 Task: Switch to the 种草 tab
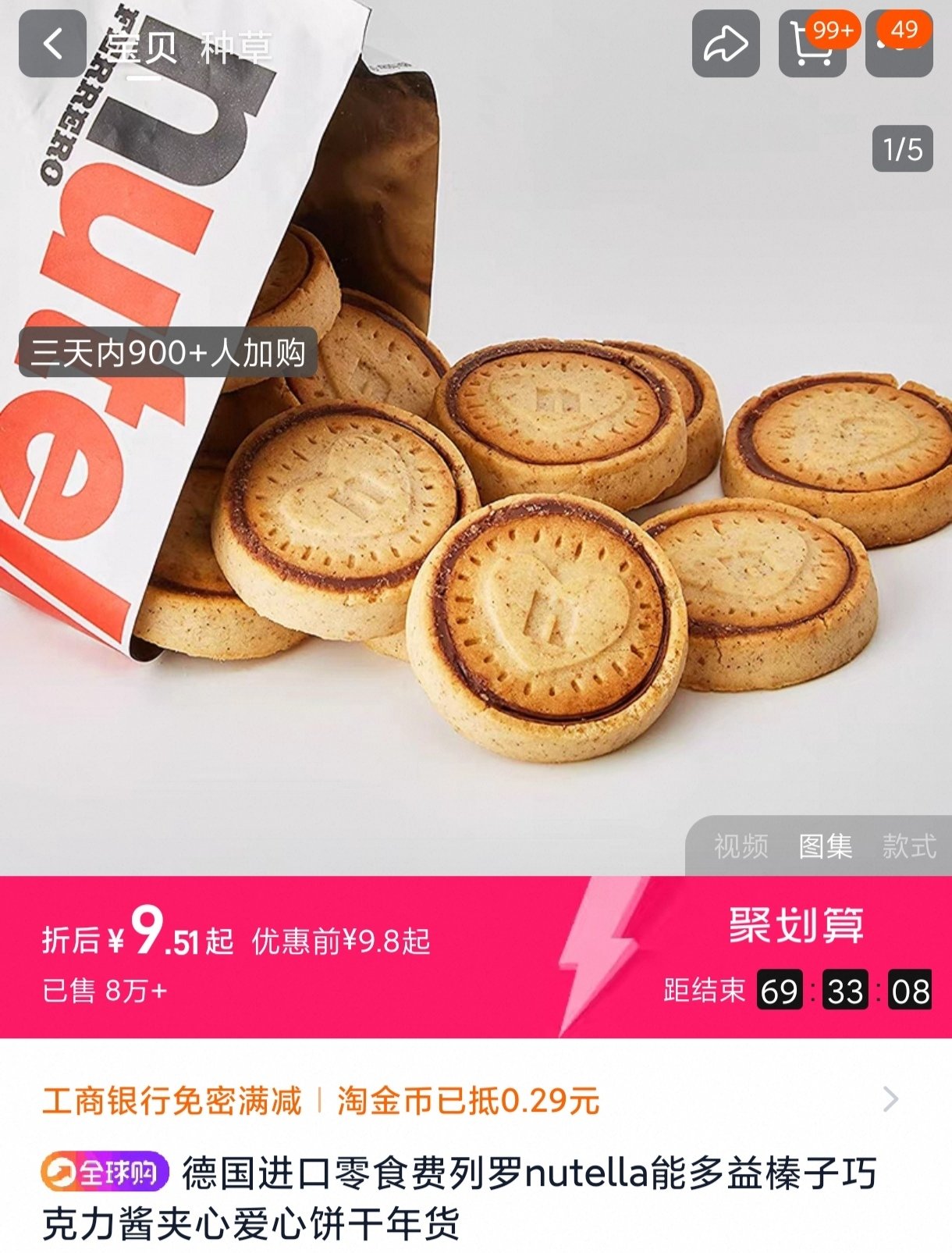coord(236,48)
